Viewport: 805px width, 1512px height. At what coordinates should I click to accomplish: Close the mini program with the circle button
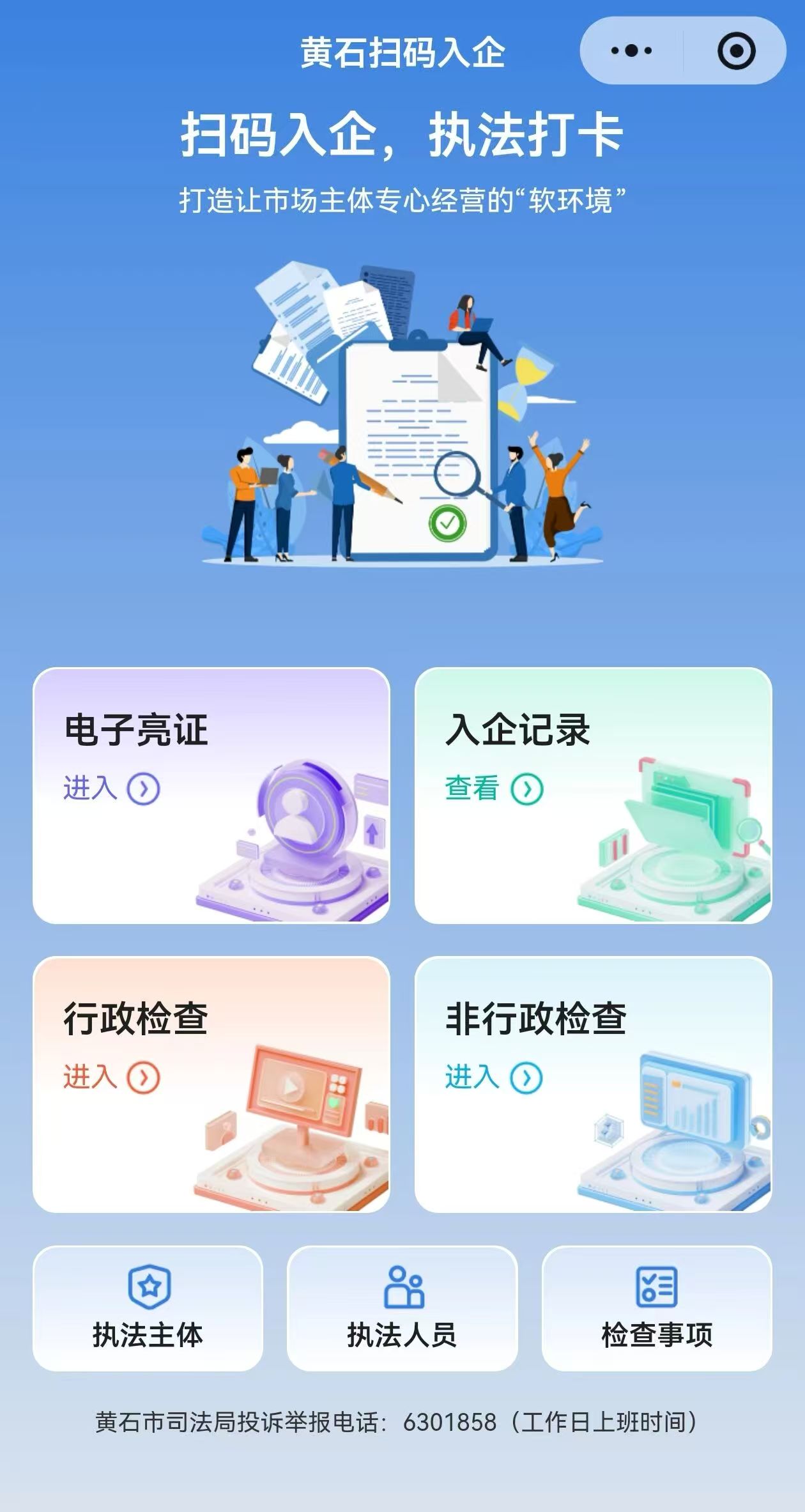736,50
